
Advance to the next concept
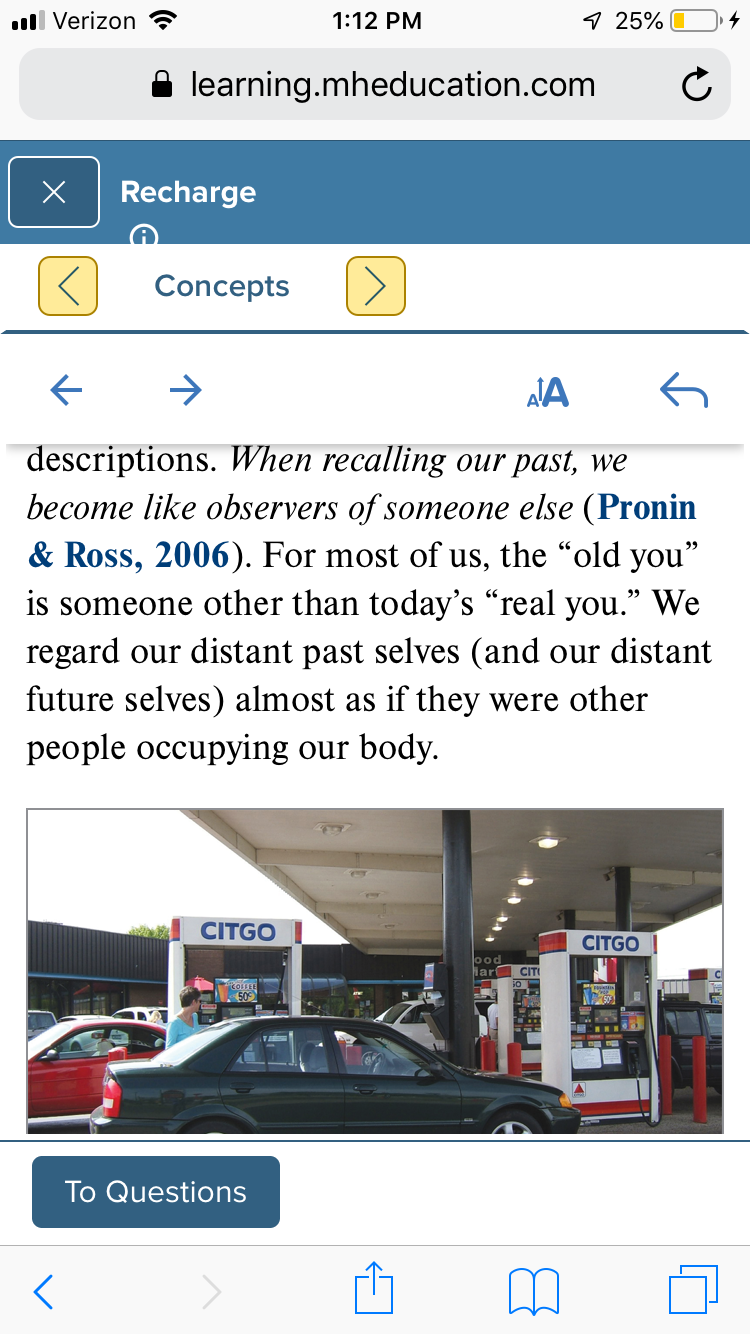click(376, 286)
